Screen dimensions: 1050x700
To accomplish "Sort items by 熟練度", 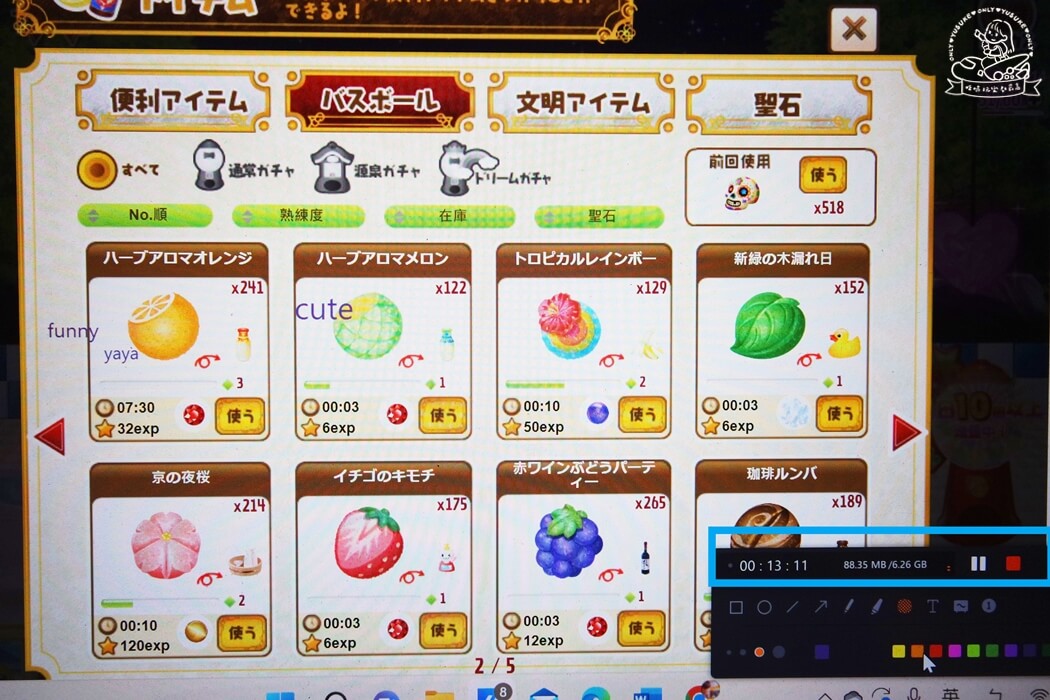I will (x=299, y=216).
